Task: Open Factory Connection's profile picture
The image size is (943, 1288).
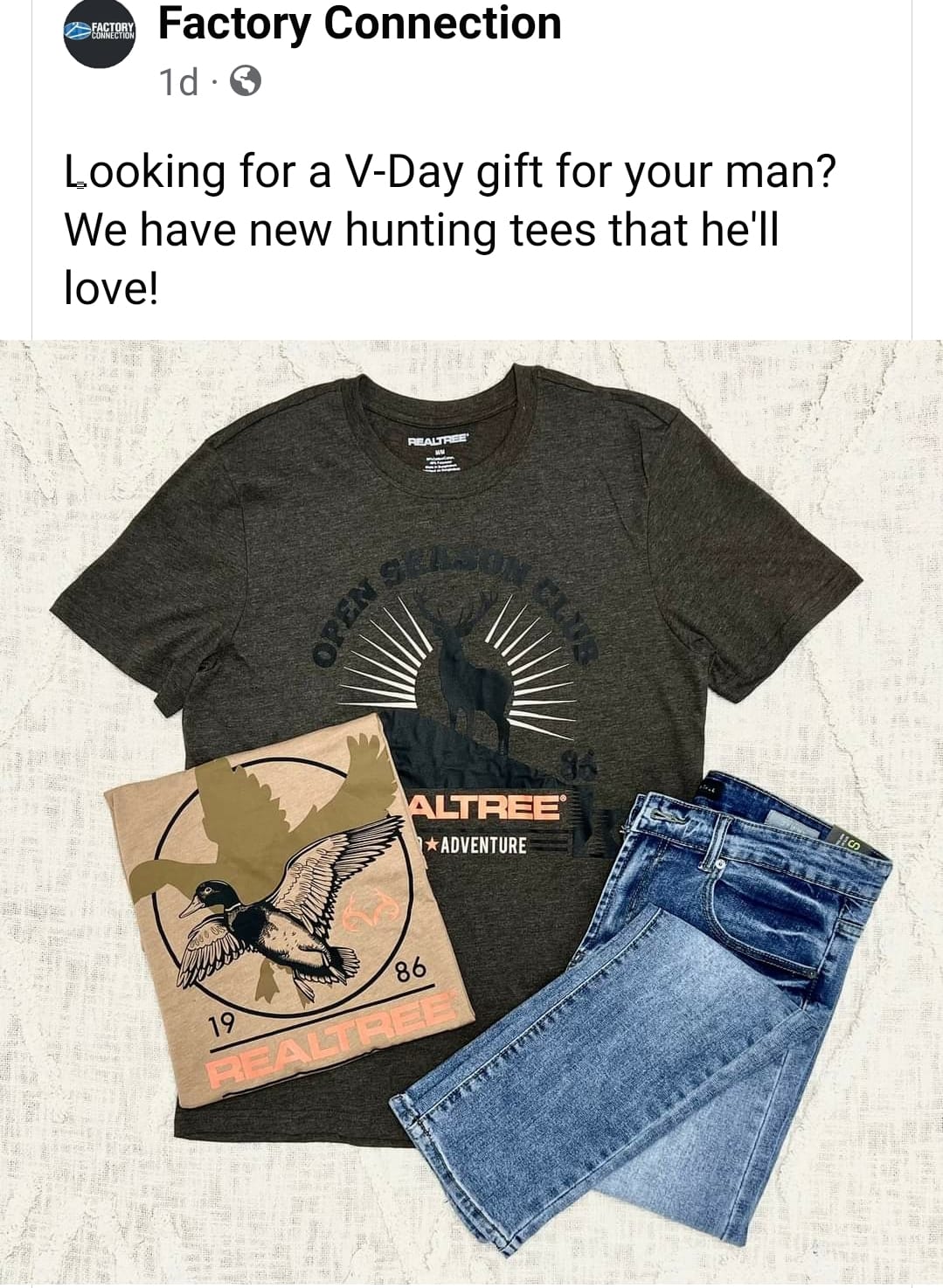Action: [101, 33]
